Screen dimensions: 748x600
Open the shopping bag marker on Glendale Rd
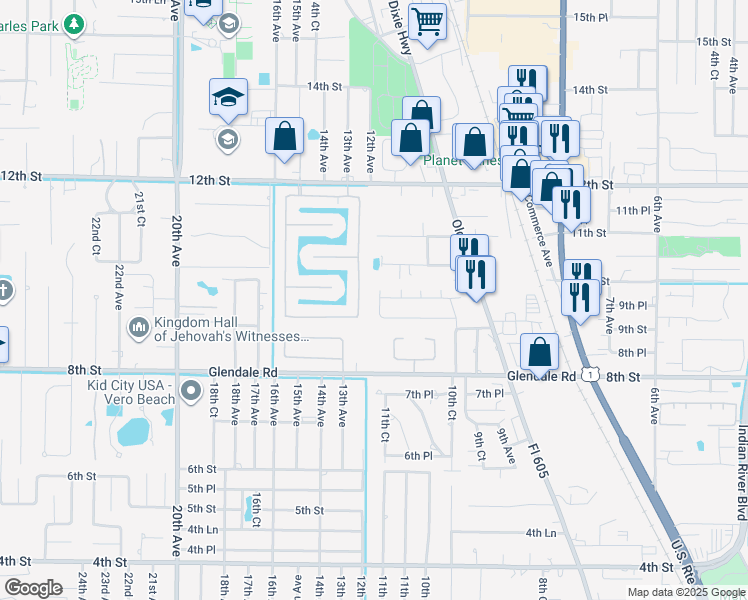point(540,353)
